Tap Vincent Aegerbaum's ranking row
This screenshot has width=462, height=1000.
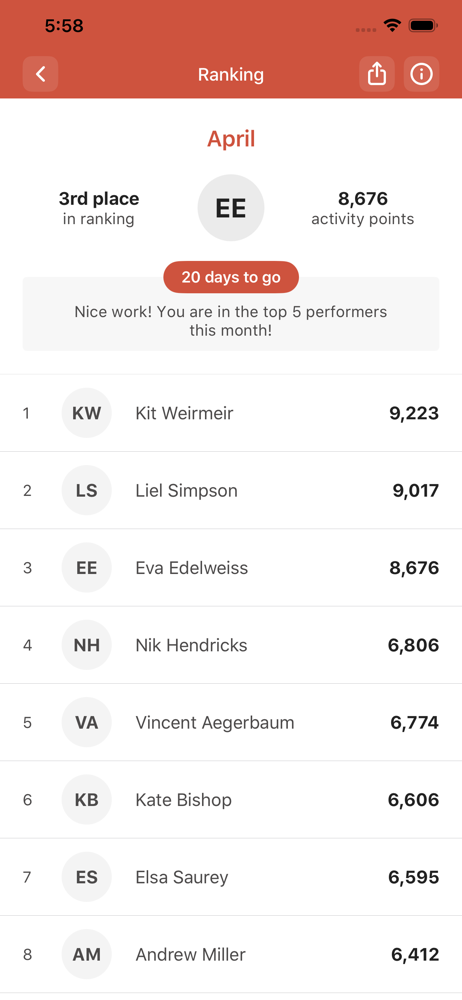[231, 723]
